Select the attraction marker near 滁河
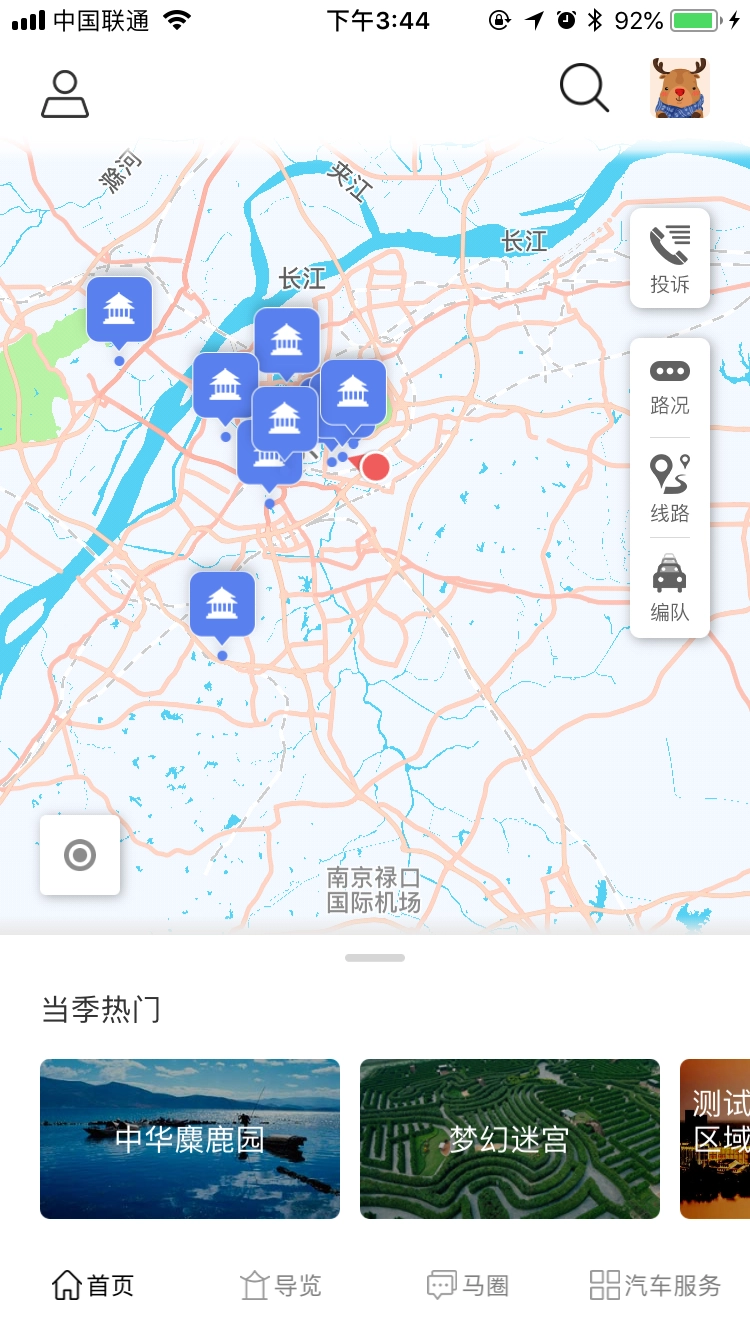Image resolution: width=750 pixels, height=1334 pixels. tap(119, 309)
